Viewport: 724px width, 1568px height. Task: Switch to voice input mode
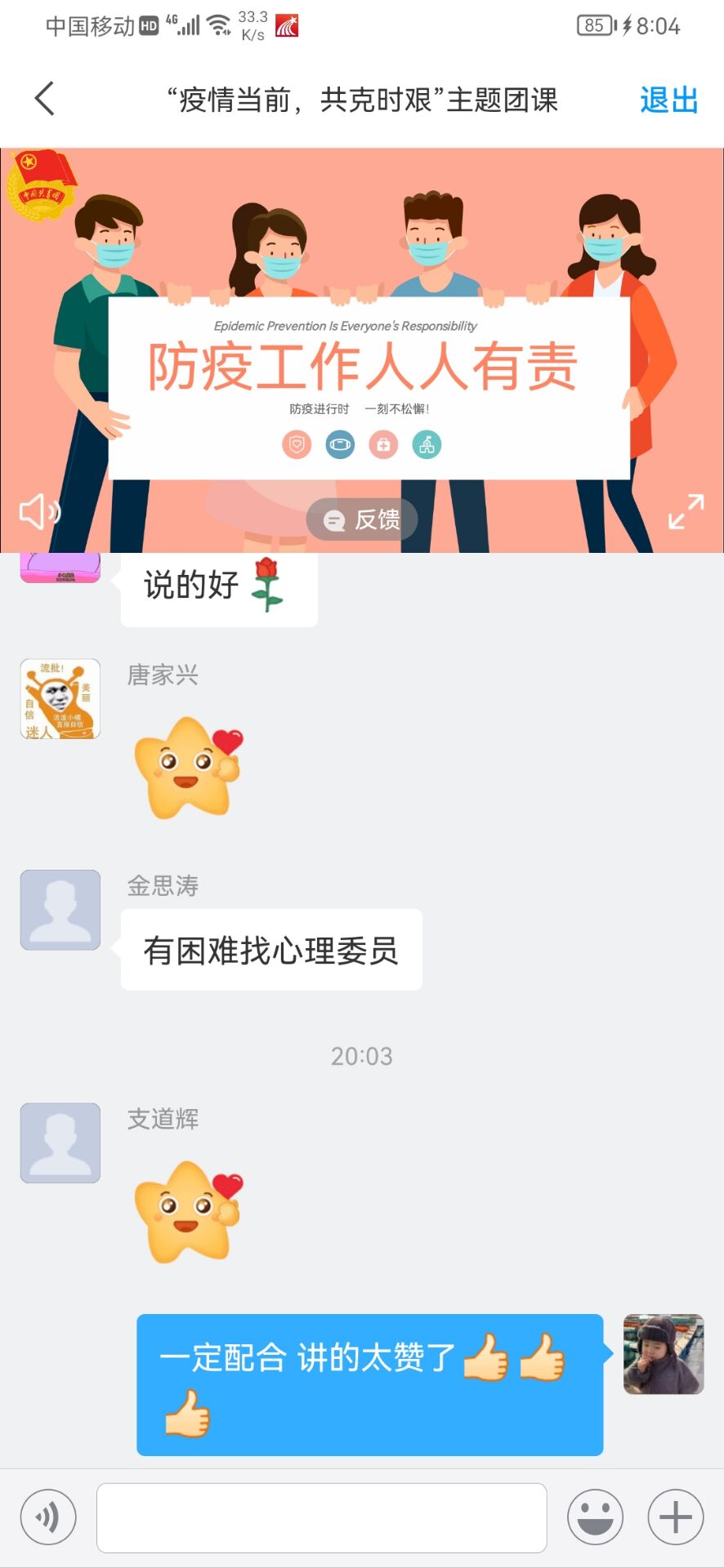pyautogui.click(x=48, y=1517)
